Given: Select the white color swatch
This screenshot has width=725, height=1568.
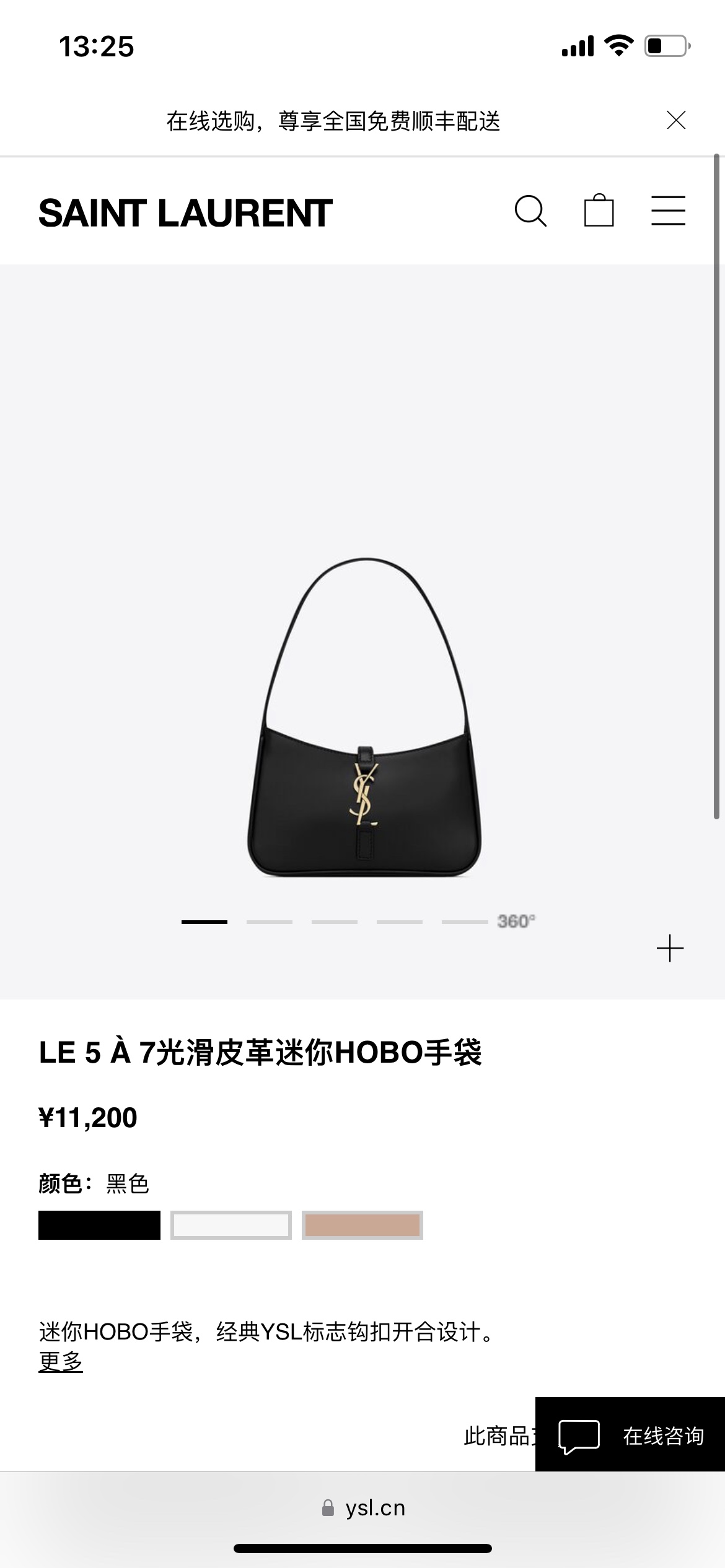Looking at the screenshot, I should [231, 1225].
